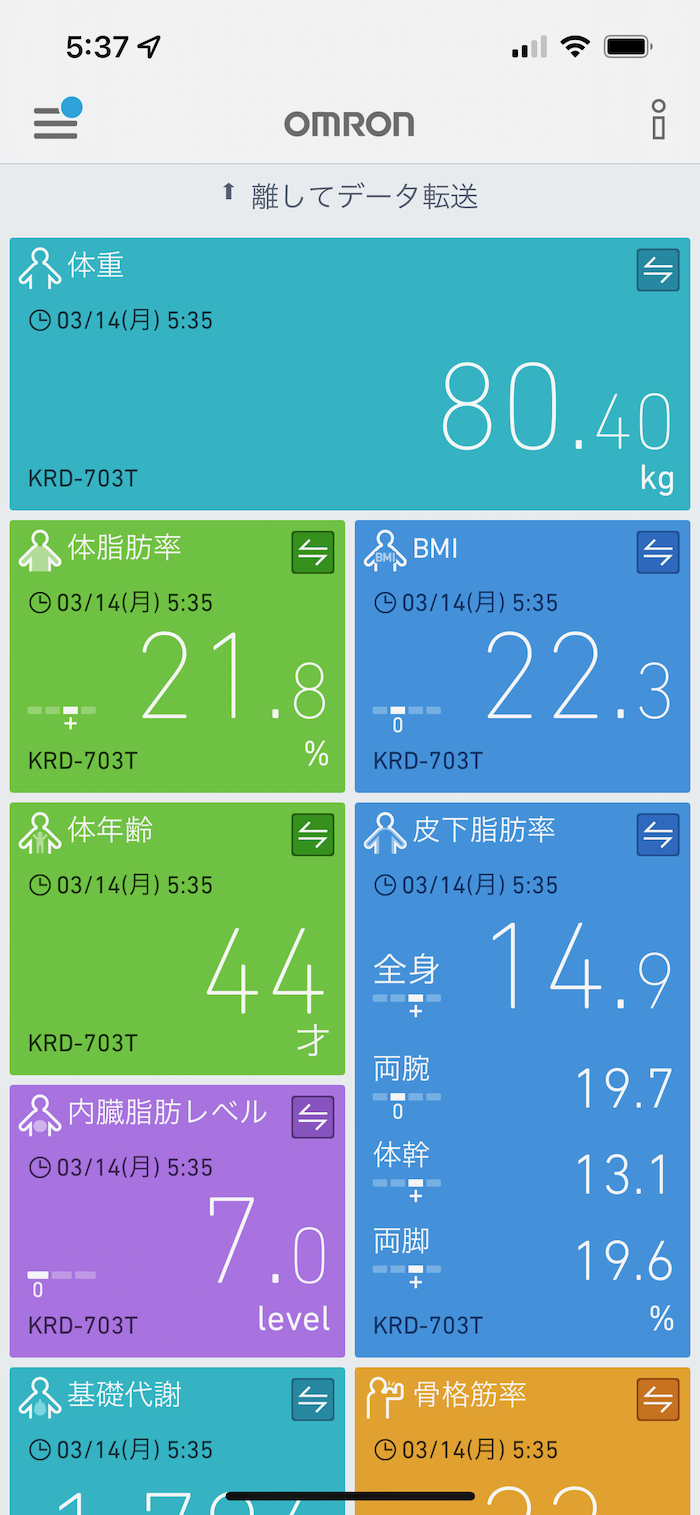Tap the swap icon on 体重 card

[x=657, y=270]
